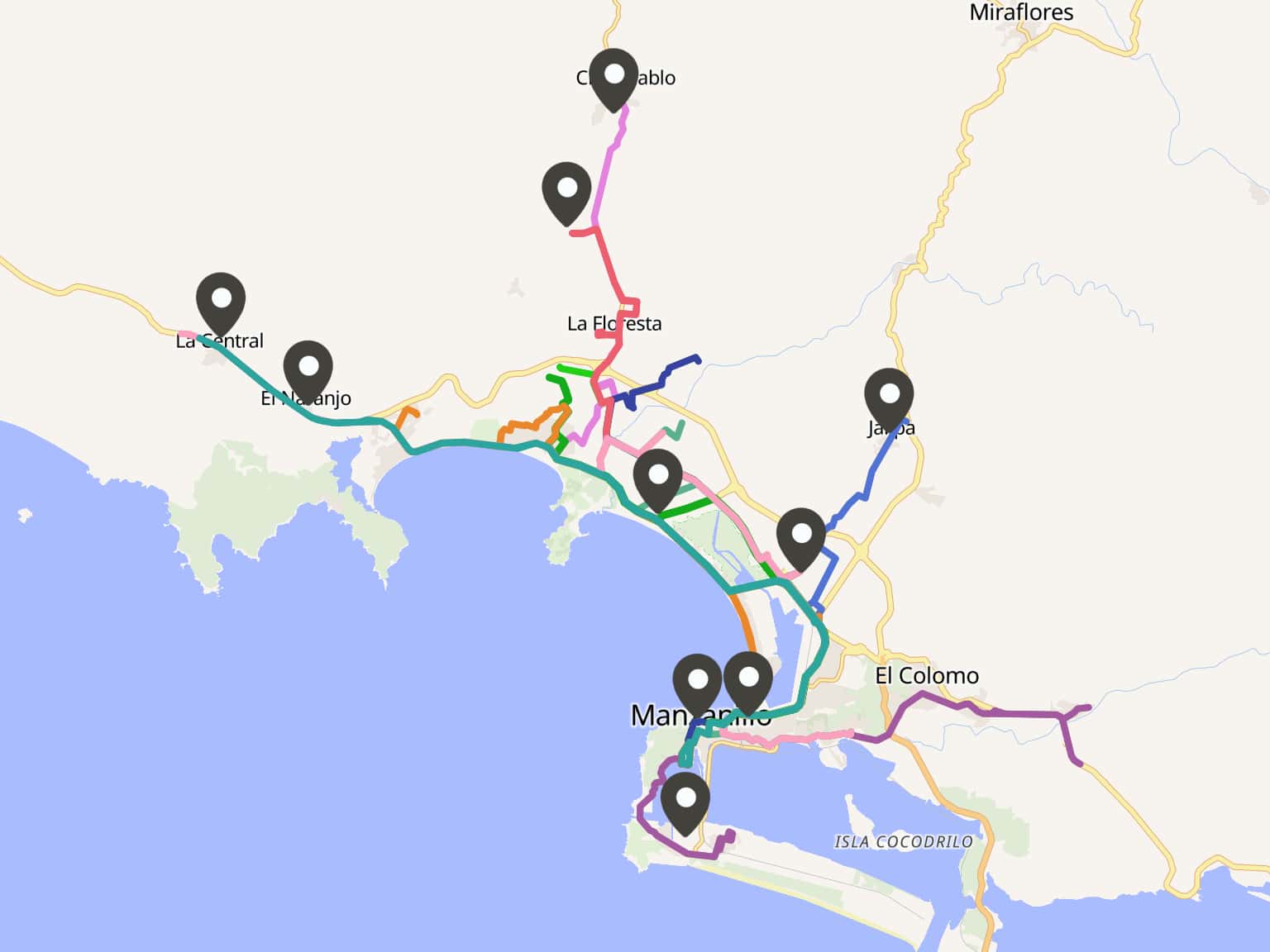
Task: Tap the map pin at La Central
Action: [x=221, y=301]
